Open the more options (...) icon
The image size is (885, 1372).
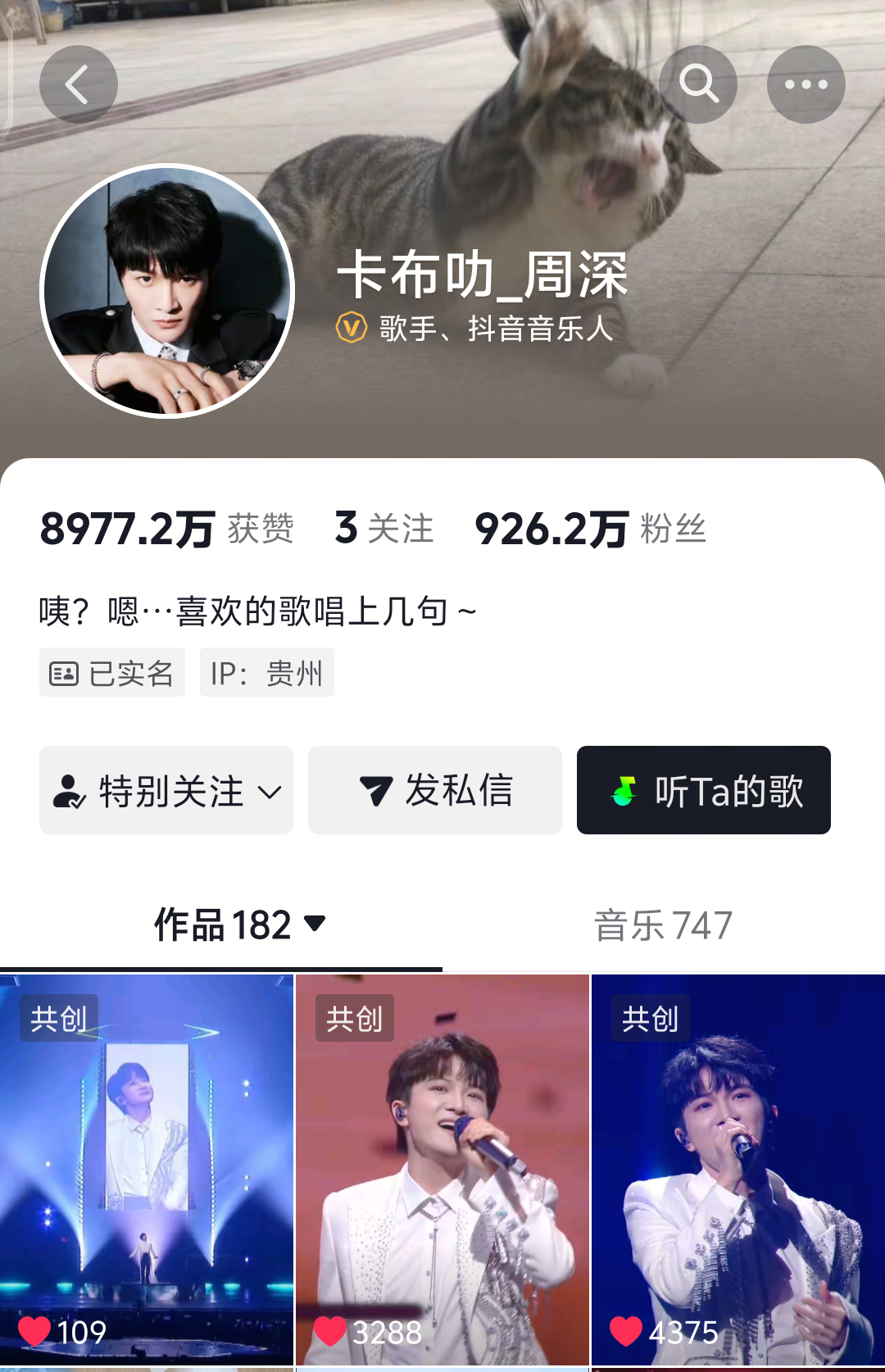tap(806, 84)
